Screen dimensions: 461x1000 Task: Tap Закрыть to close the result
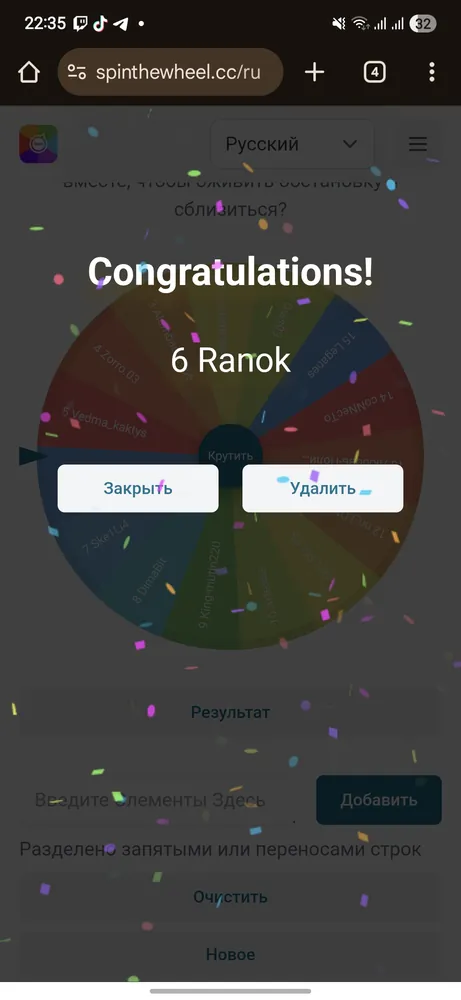[138, 488]
